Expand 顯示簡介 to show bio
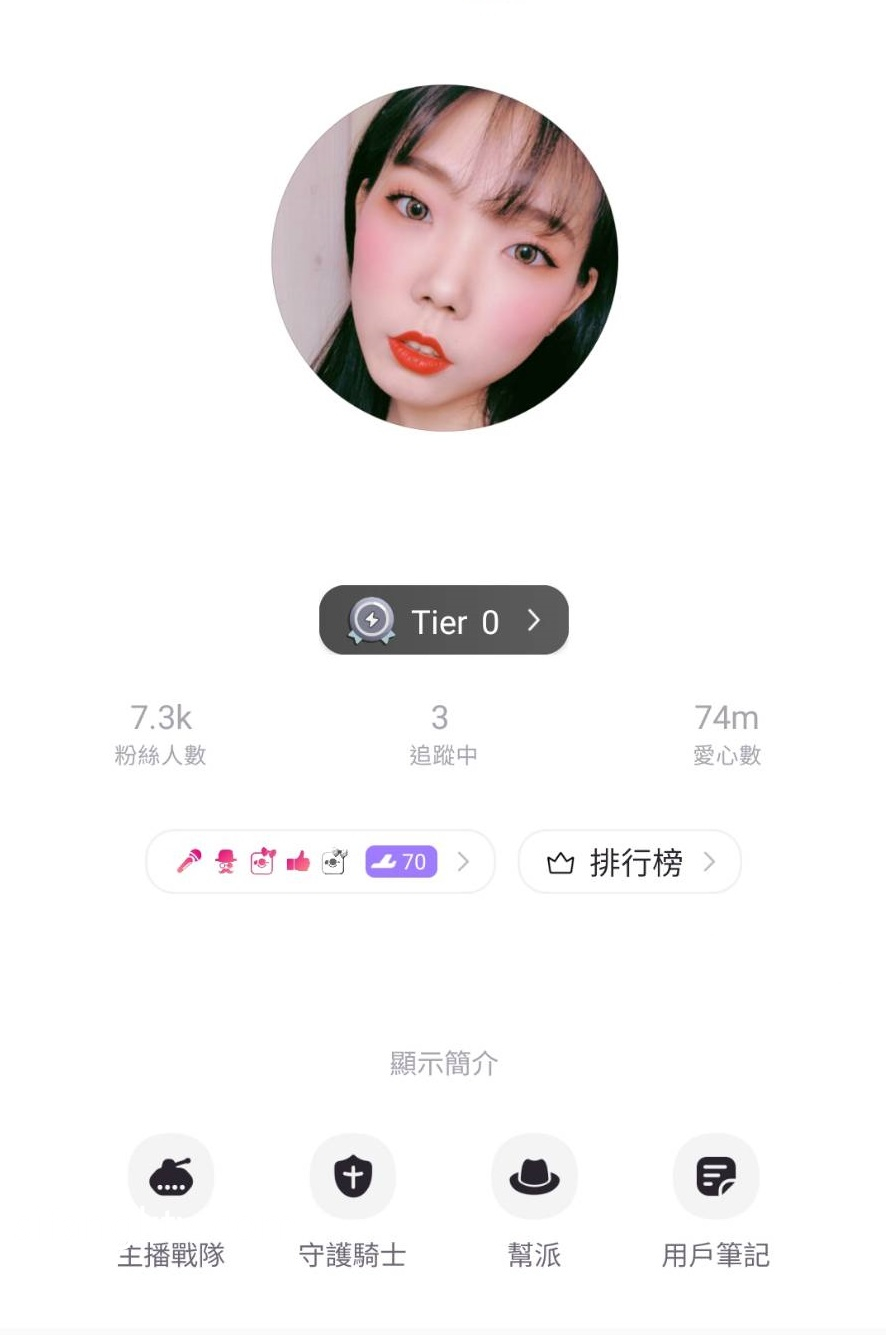886x1335 pixels. 443,1063
